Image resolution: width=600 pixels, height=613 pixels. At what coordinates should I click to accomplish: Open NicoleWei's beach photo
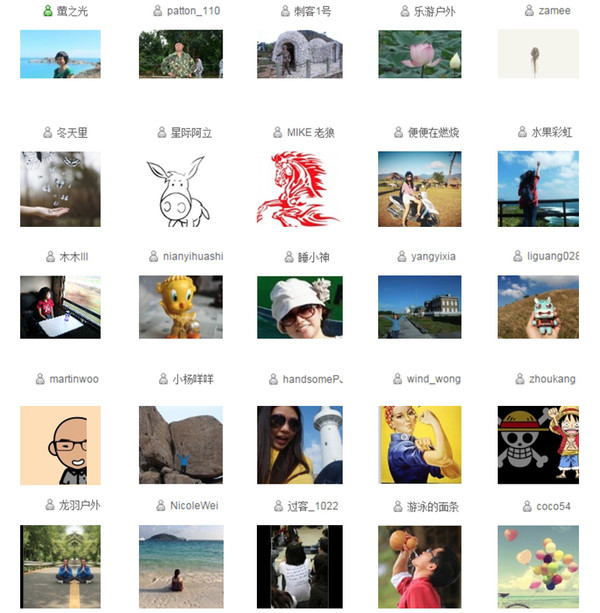[x=180, y=567]
